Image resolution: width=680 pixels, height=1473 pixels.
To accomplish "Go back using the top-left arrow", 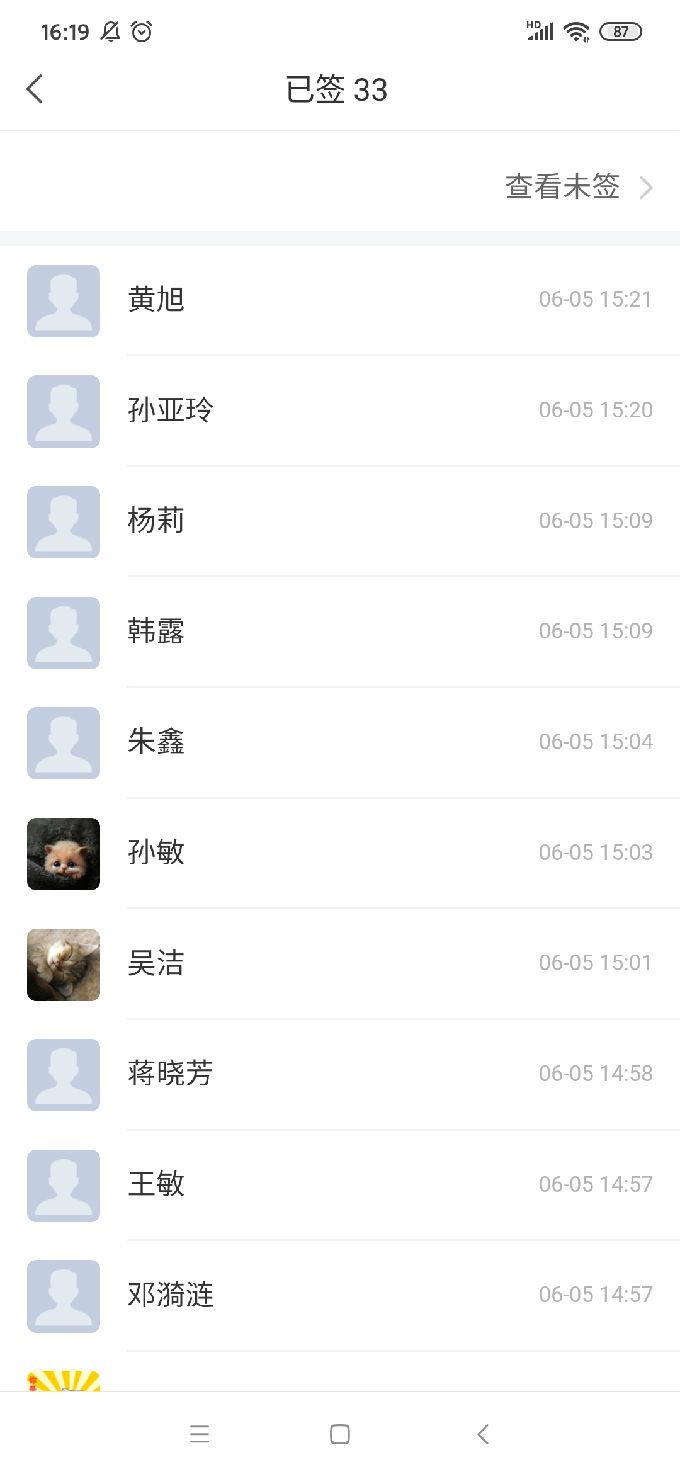I will (x=35, y=90).
